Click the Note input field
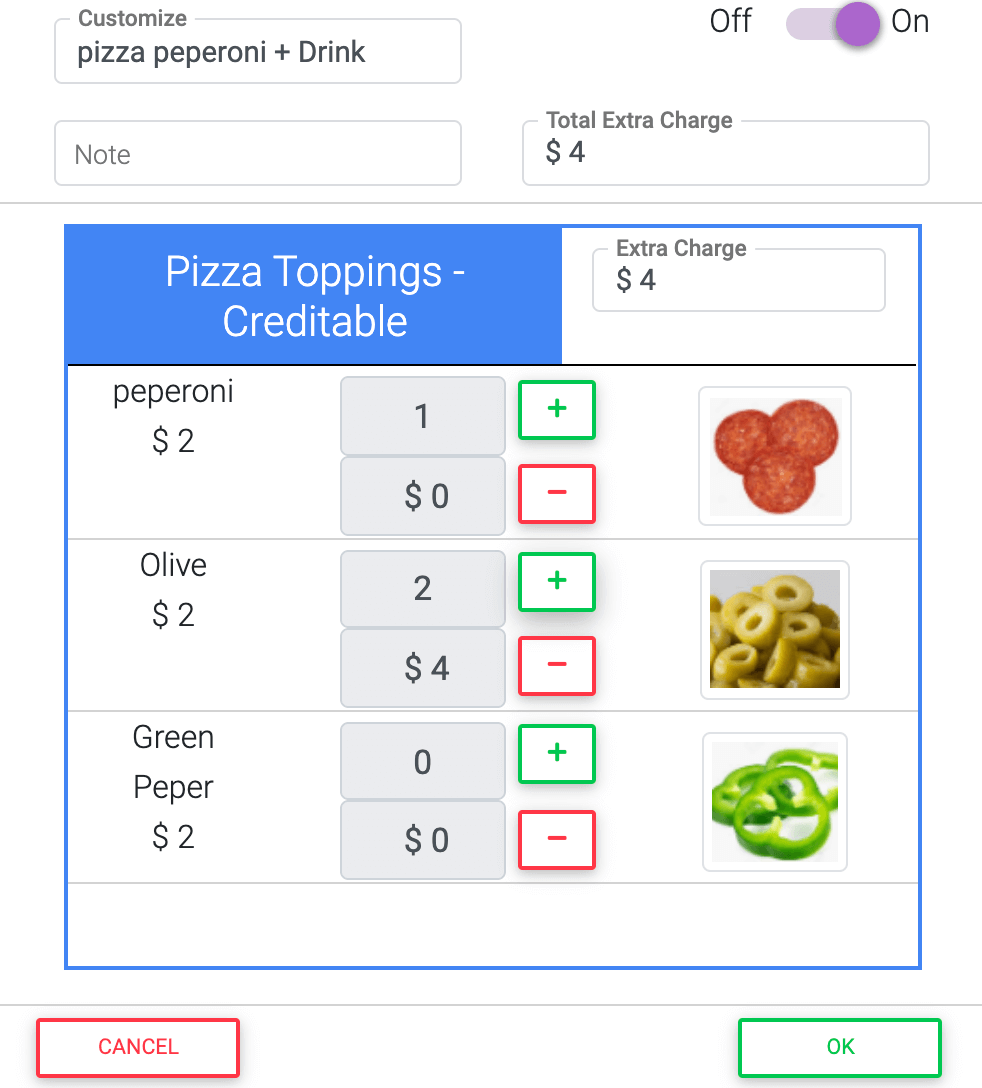This screenshot has width=982, height=1088. (257, 153)
